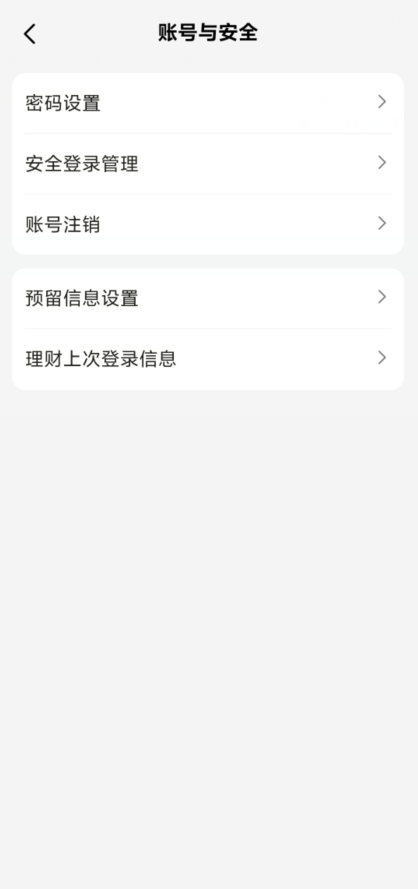The width and height of the screenshot is (418, 889).
Task: Open 安全登录管理 settings
Action: click(x=208, y=164)
